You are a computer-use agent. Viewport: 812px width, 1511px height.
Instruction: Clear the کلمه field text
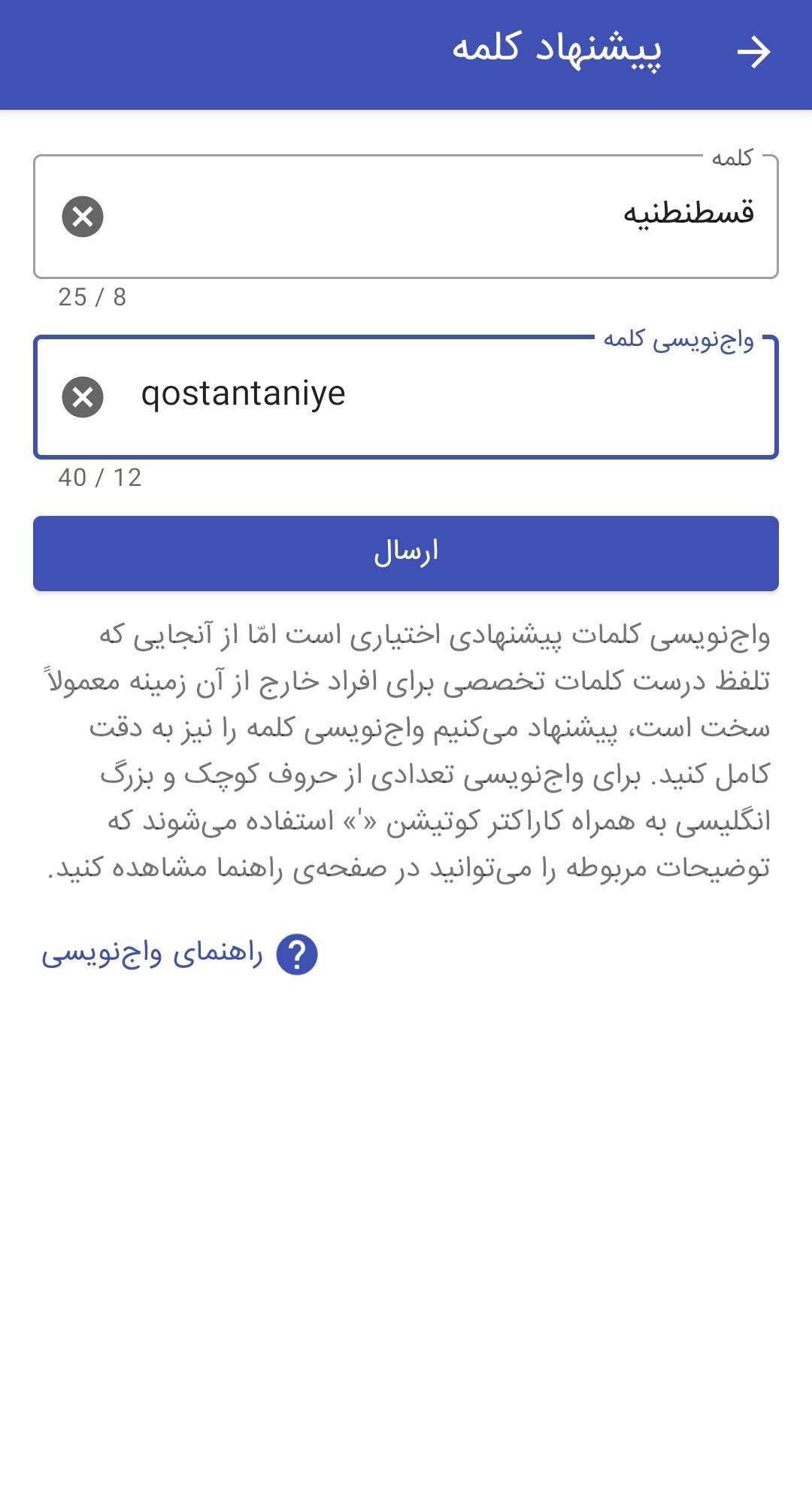click(x=83, y=217)
